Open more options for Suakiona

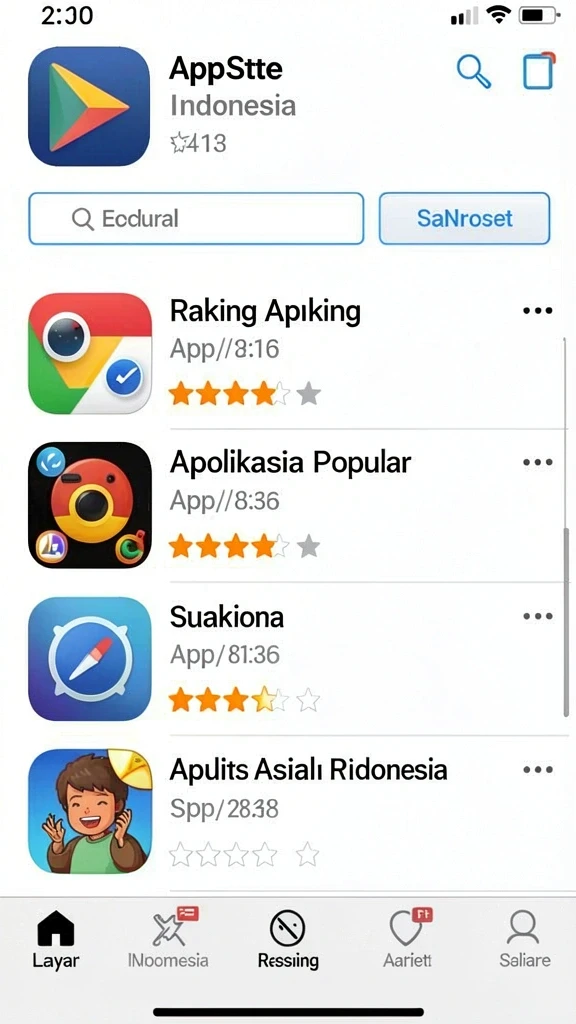pos(537,616)
